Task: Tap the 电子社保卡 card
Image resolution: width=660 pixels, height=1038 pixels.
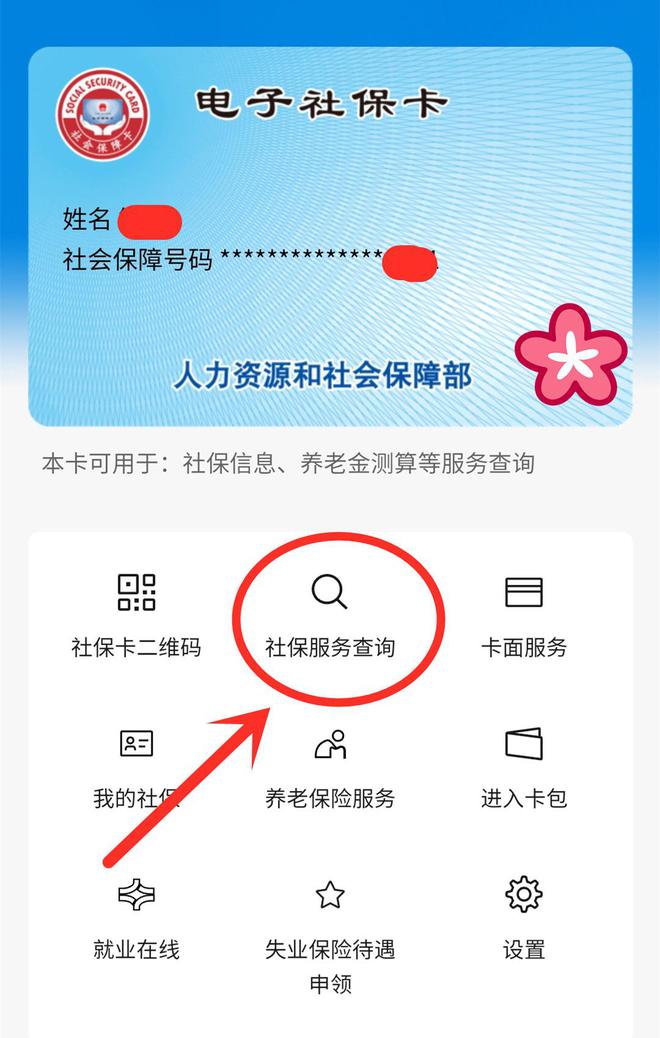Action: 330,237
